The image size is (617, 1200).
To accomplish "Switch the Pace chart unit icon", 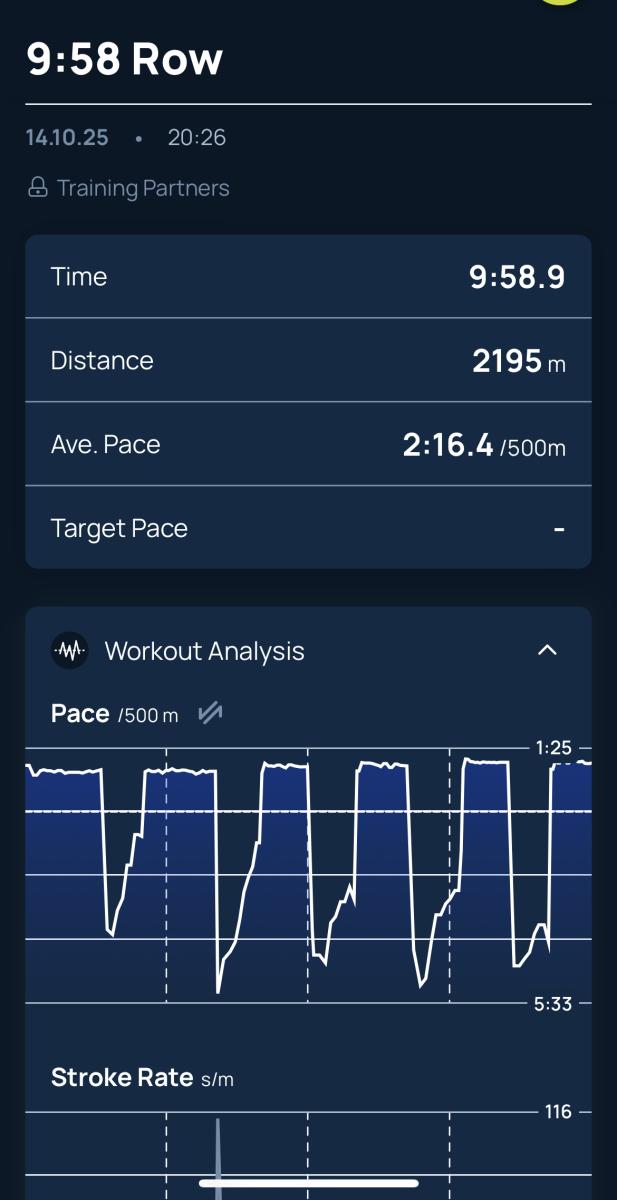I will [210, 714].
